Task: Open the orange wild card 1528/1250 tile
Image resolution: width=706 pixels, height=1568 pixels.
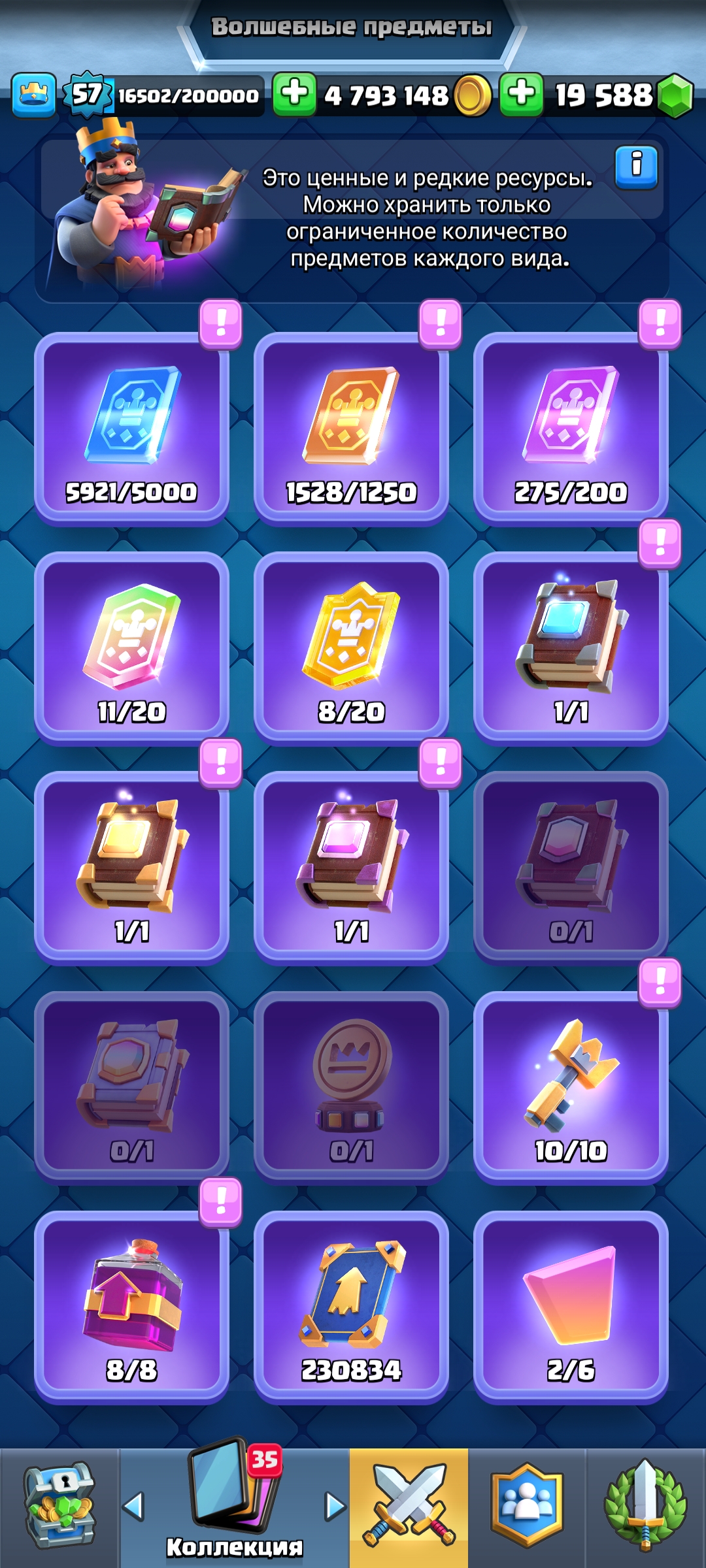Action: (351, 428)
